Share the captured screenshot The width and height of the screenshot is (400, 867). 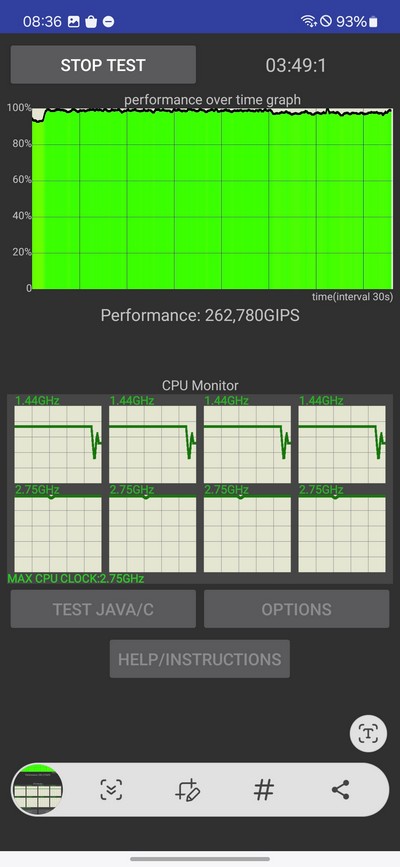340,790
